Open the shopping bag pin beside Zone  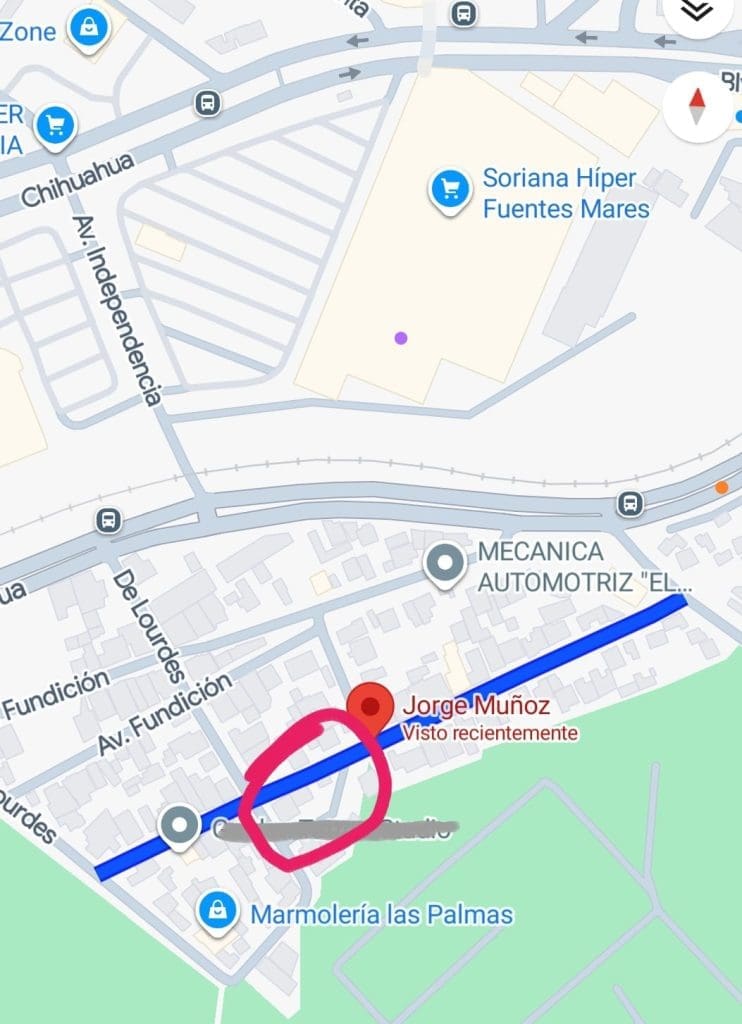tap(89, 26)
